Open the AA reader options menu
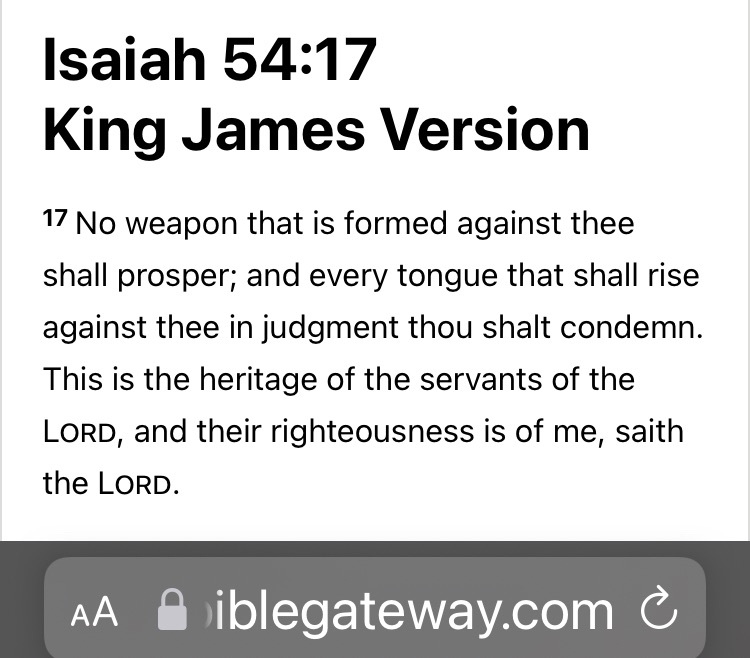 (95, 611)
